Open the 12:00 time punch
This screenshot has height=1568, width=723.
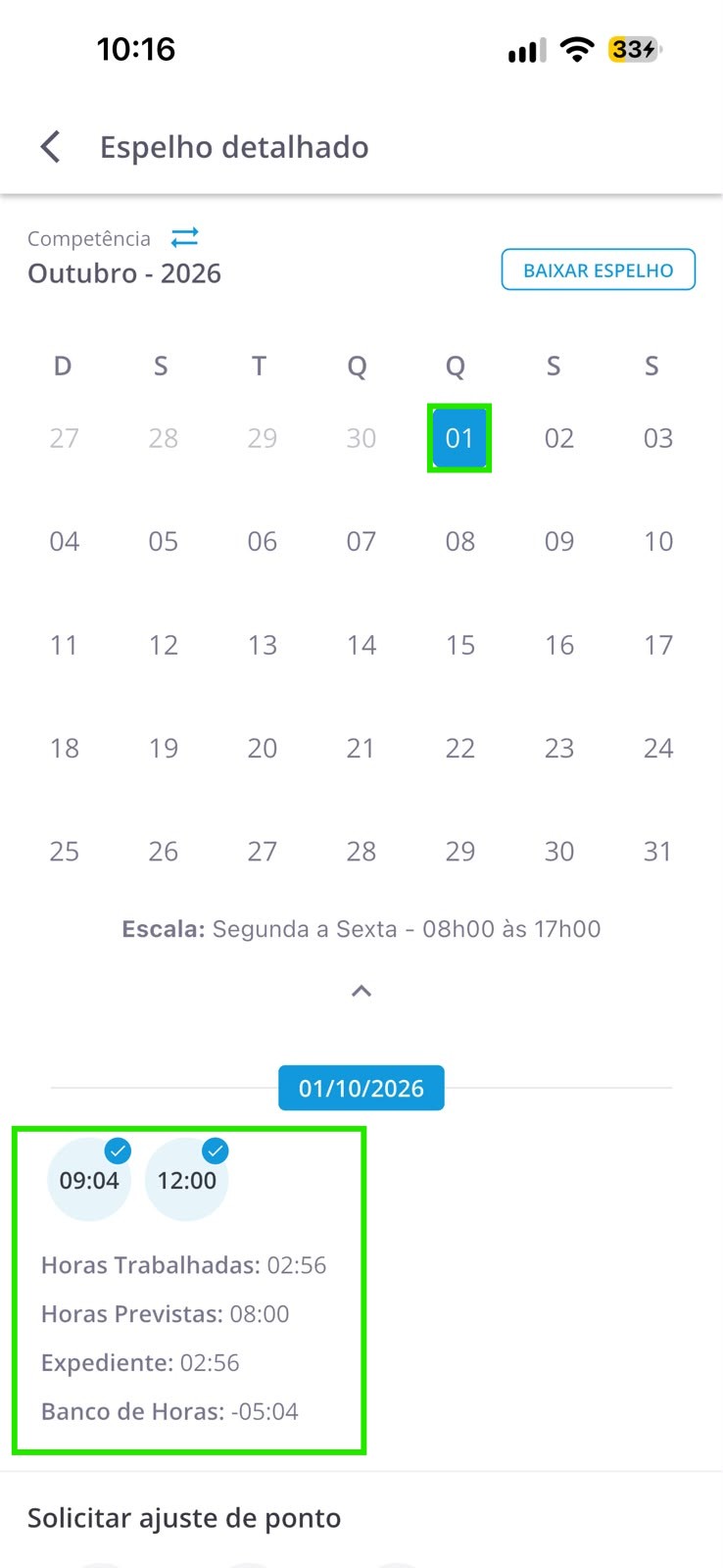(187, 1179)
